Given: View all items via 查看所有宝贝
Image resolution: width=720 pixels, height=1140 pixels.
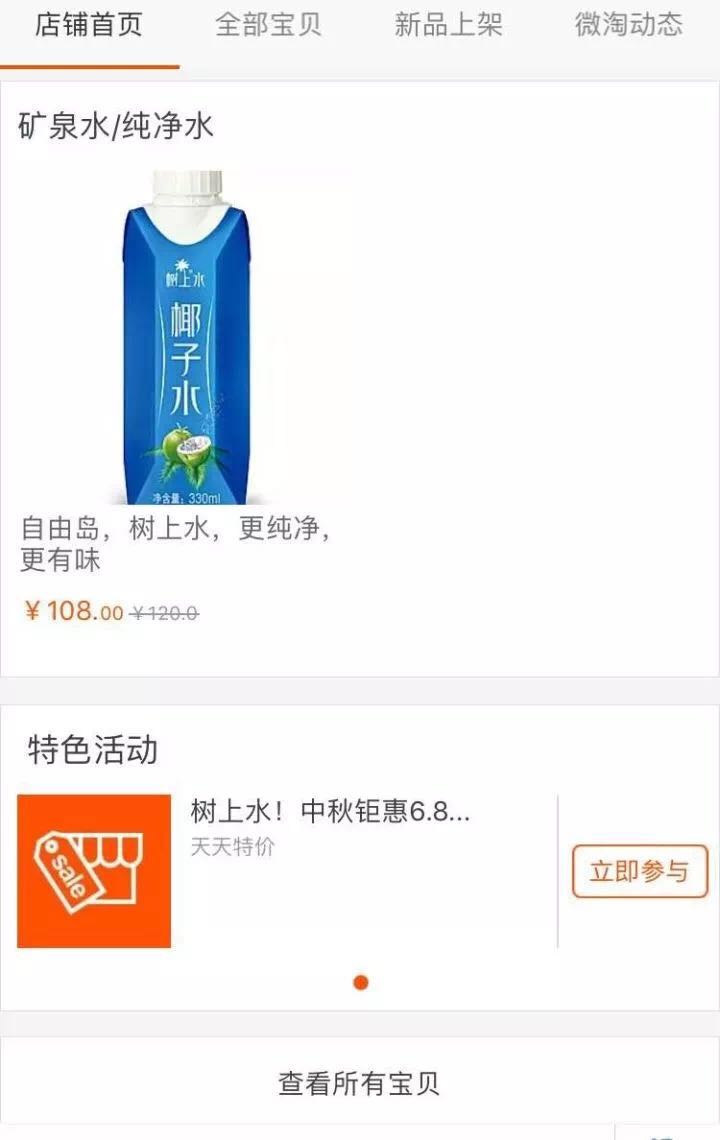Looking at the screenshot, I should (x=359, y=1083).
